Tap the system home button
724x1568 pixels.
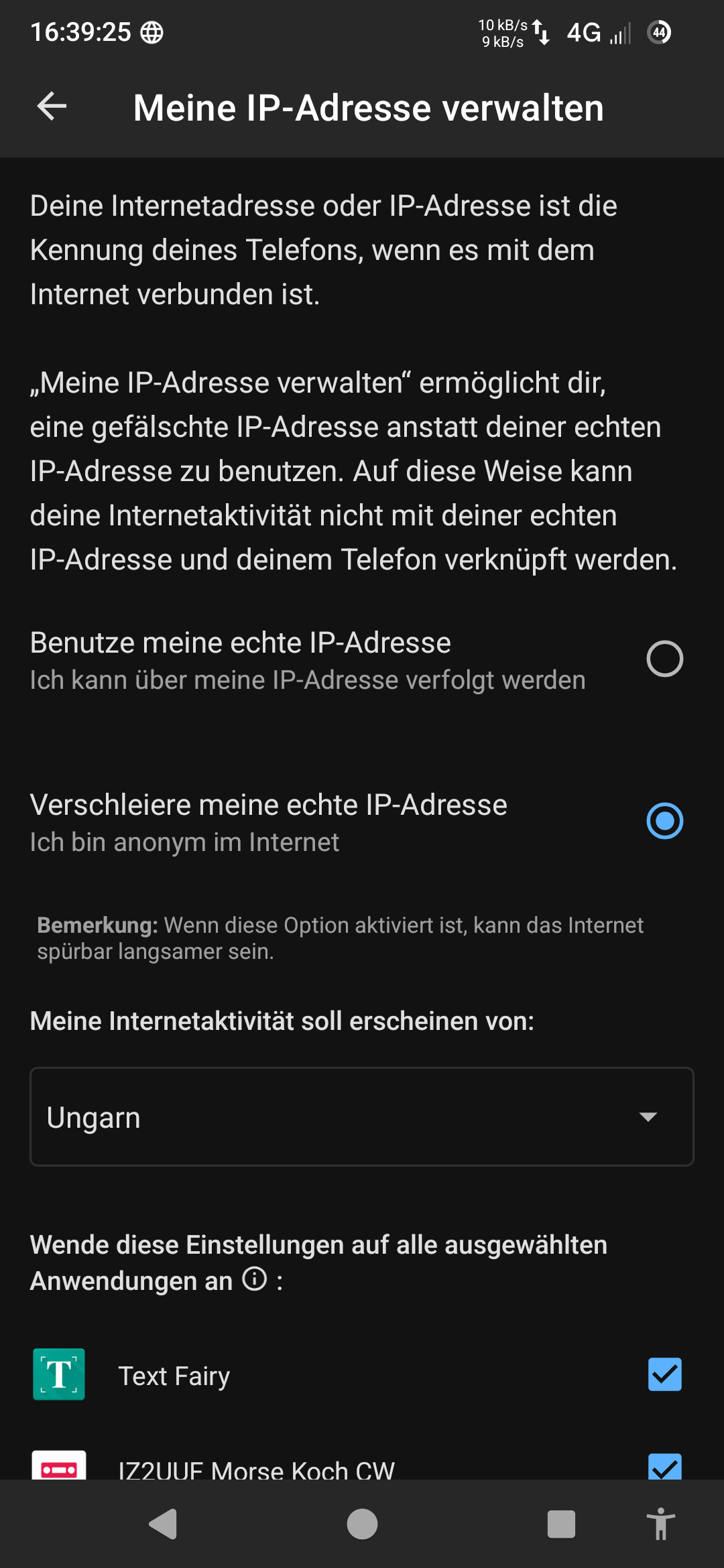pyautogui.click(x=362, y=1524)
